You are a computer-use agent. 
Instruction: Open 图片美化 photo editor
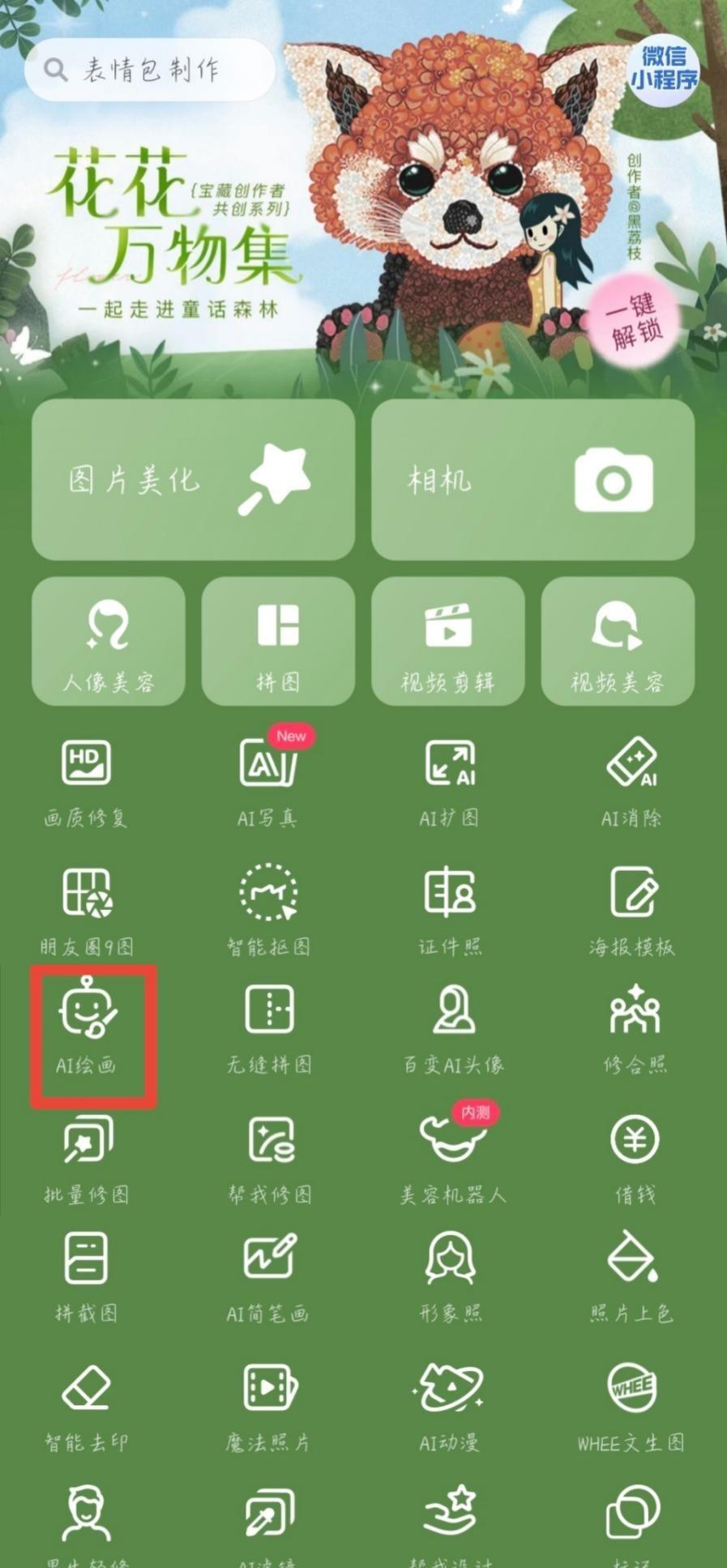193,480
